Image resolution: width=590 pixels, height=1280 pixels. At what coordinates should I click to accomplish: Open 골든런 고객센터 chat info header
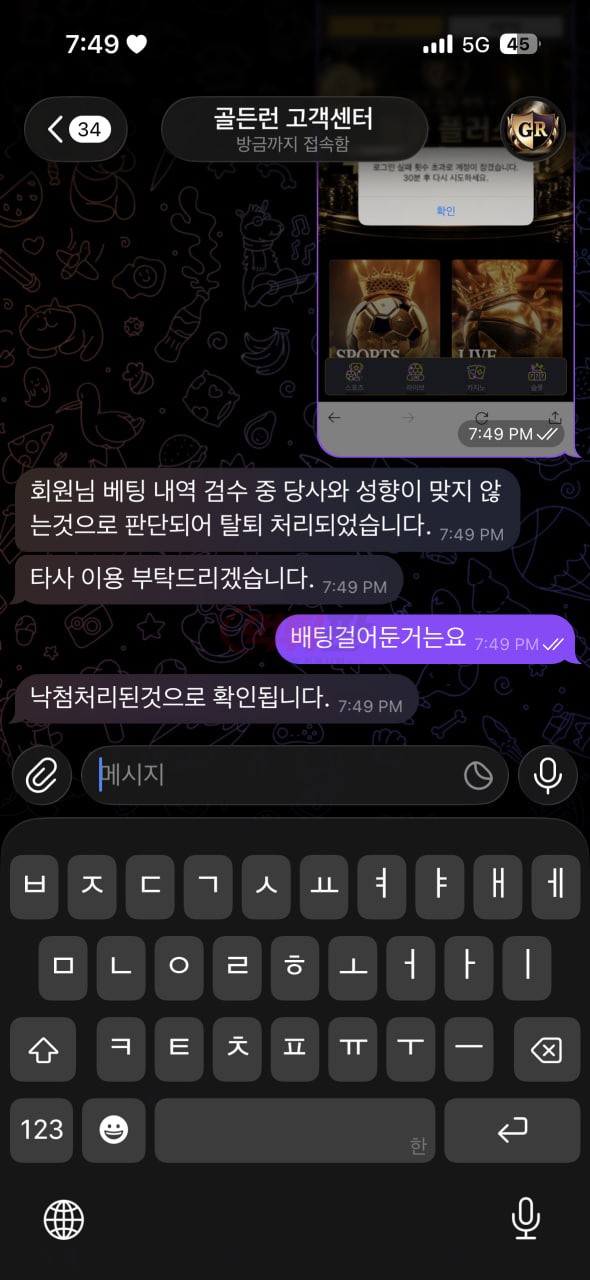pos(294,129)
